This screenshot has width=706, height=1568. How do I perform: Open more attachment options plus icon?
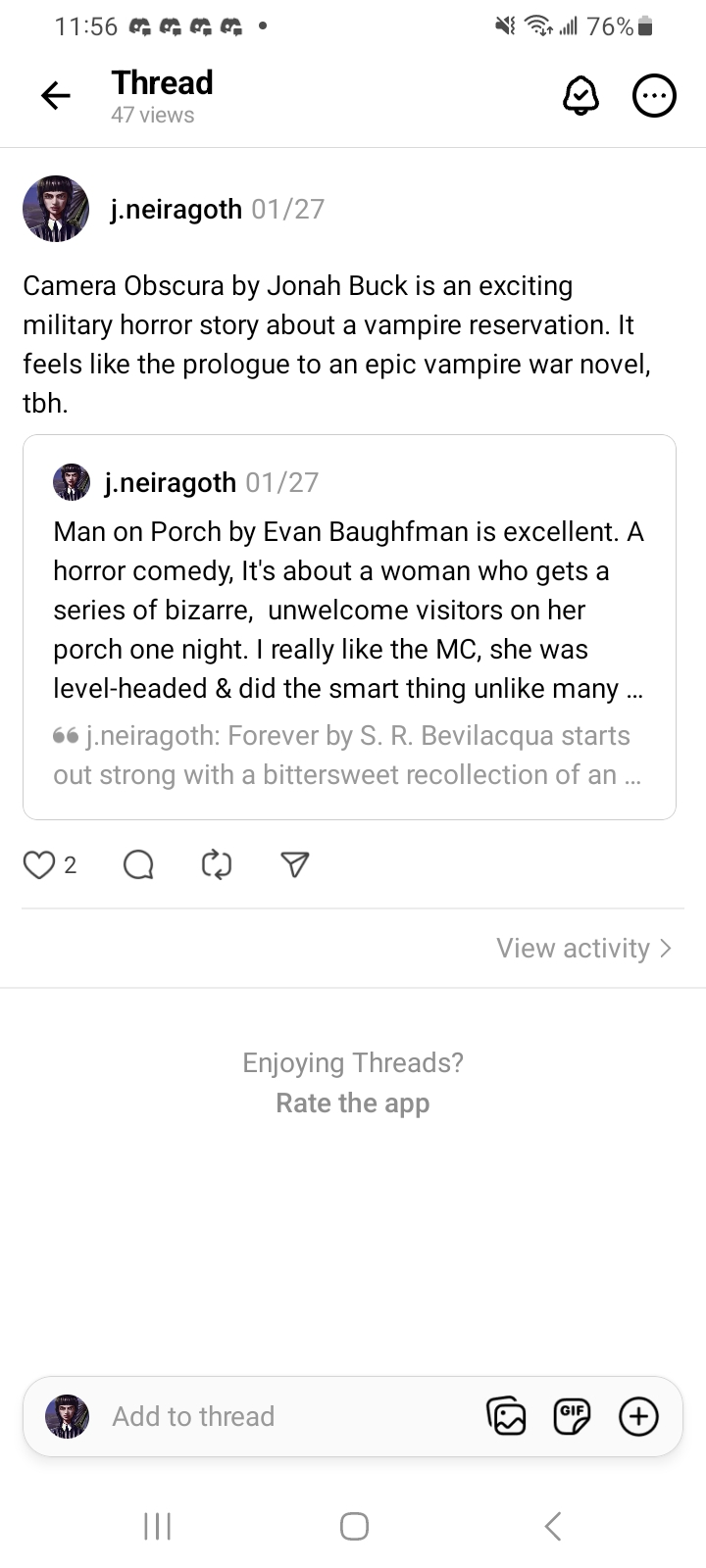(638, 1416)
